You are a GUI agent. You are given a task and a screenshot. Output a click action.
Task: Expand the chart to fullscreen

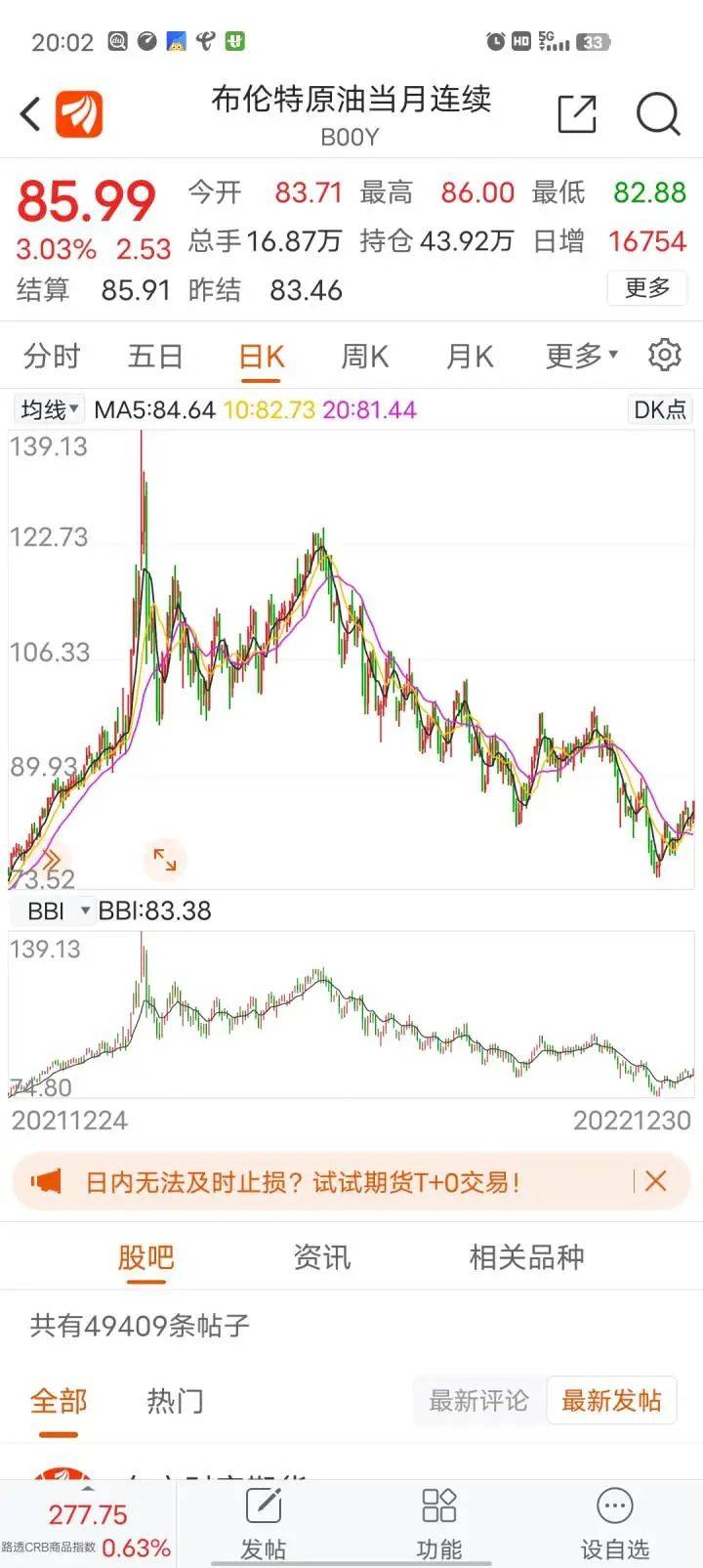point(165,860)
